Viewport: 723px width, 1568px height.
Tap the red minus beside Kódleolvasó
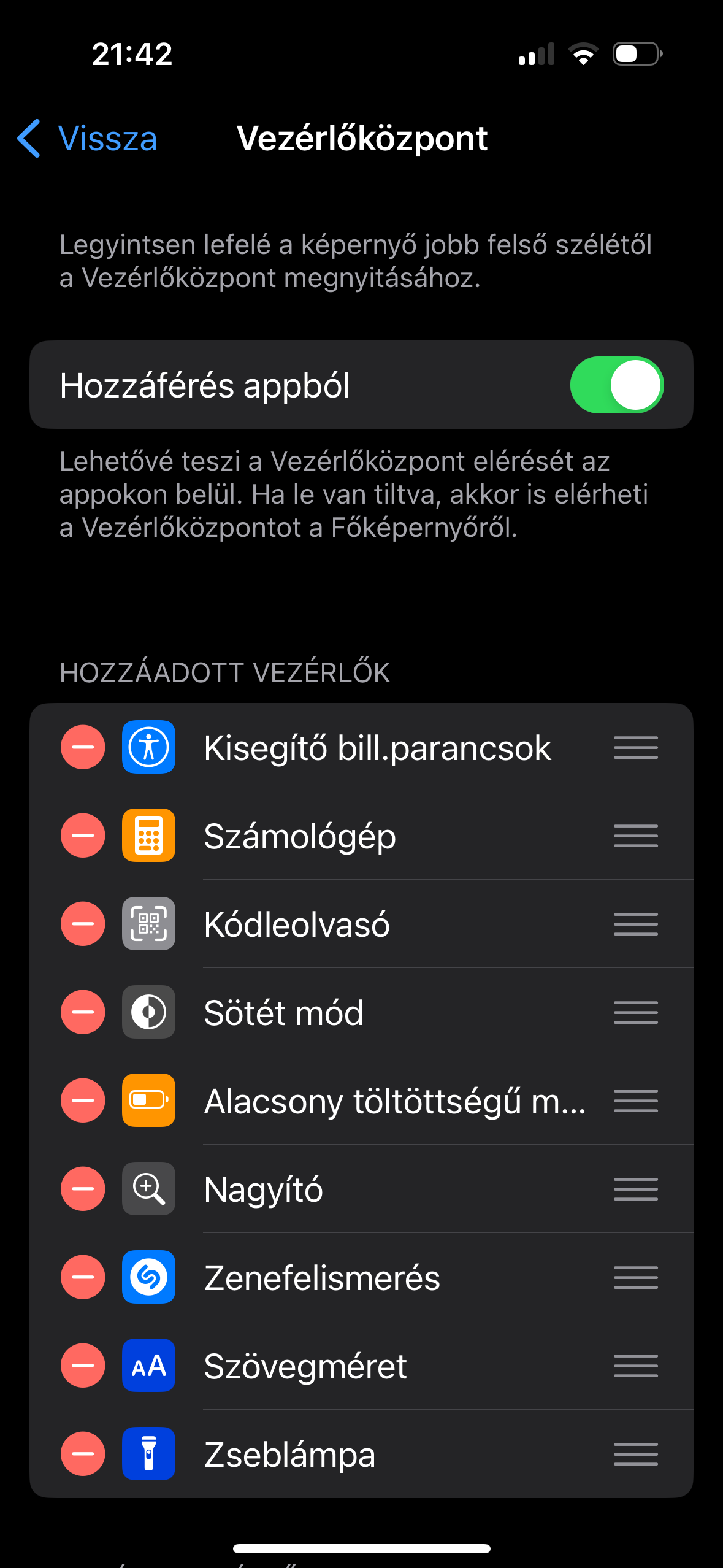(x=83, y=924)
